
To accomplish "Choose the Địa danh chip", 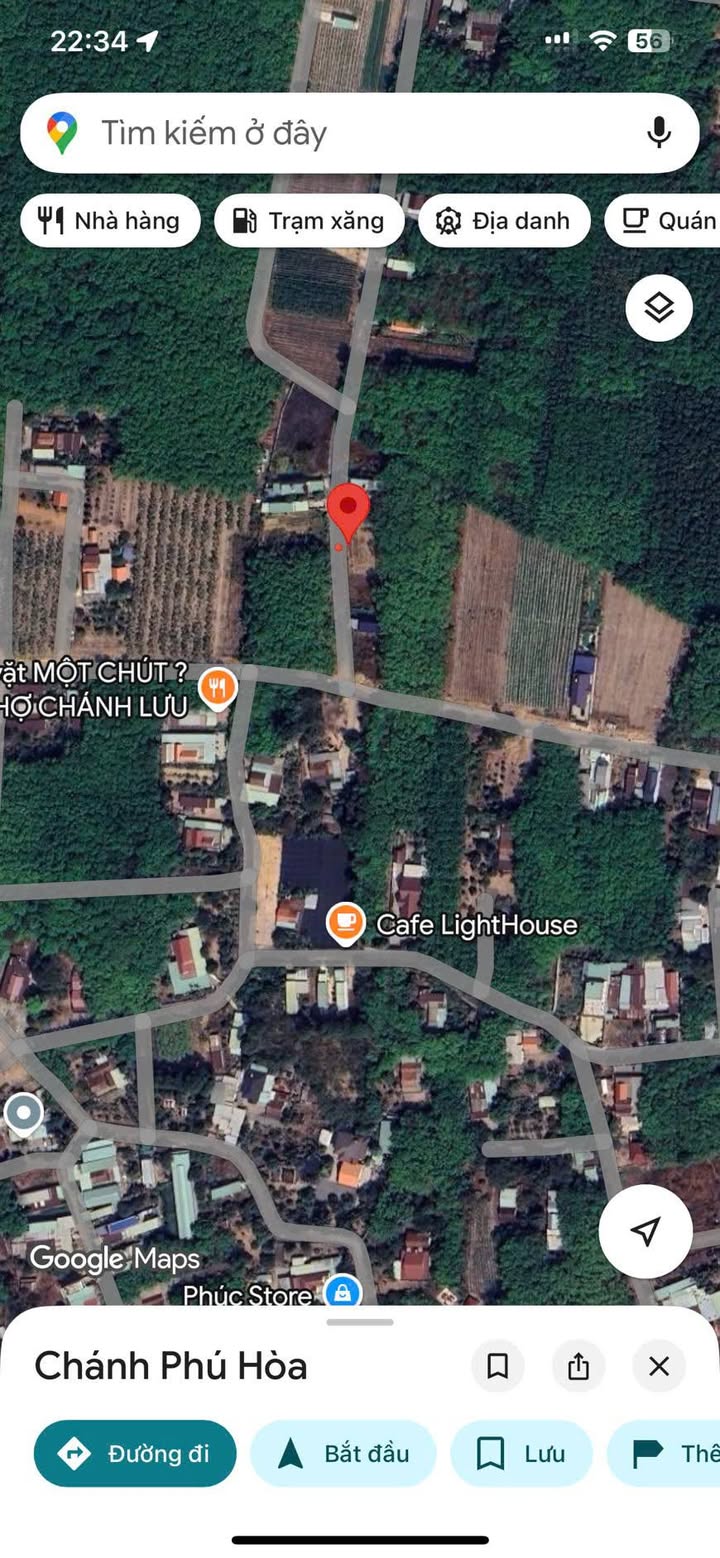I will [x=504, y=221].
